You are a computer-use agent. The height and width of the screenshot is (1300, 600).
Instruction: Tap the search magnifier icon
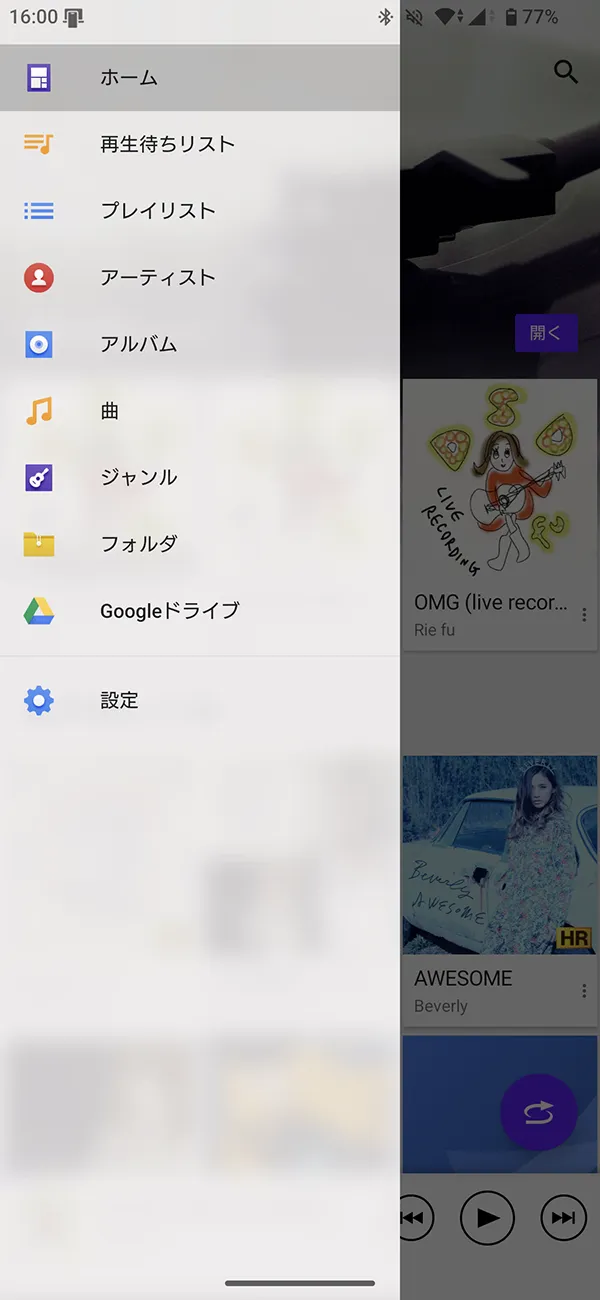[x=566, y=72]
